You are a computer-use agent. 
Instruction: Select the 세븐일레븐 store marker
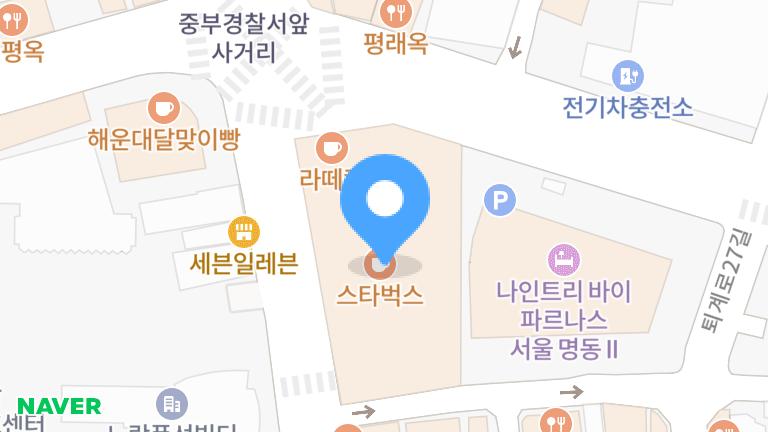point(242,233)
